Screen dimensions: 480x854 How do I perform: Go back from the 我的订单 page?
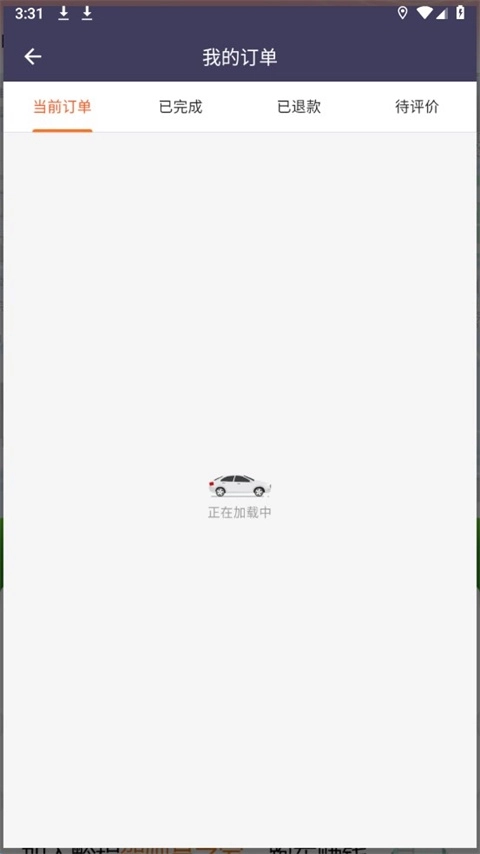33,57
